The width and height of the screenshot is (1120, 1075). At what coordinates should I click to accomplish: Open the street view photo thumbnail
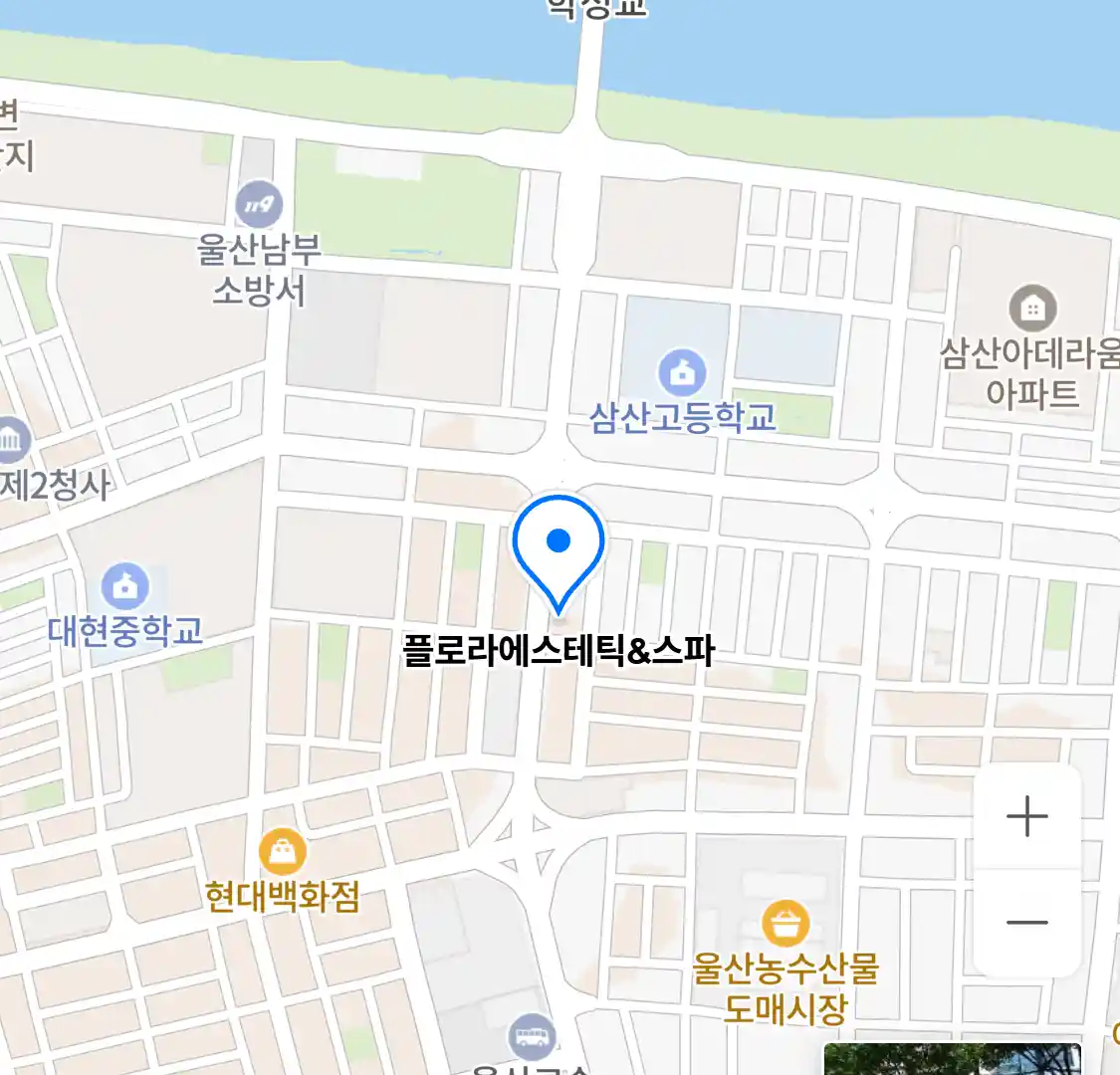point(951,1059)
